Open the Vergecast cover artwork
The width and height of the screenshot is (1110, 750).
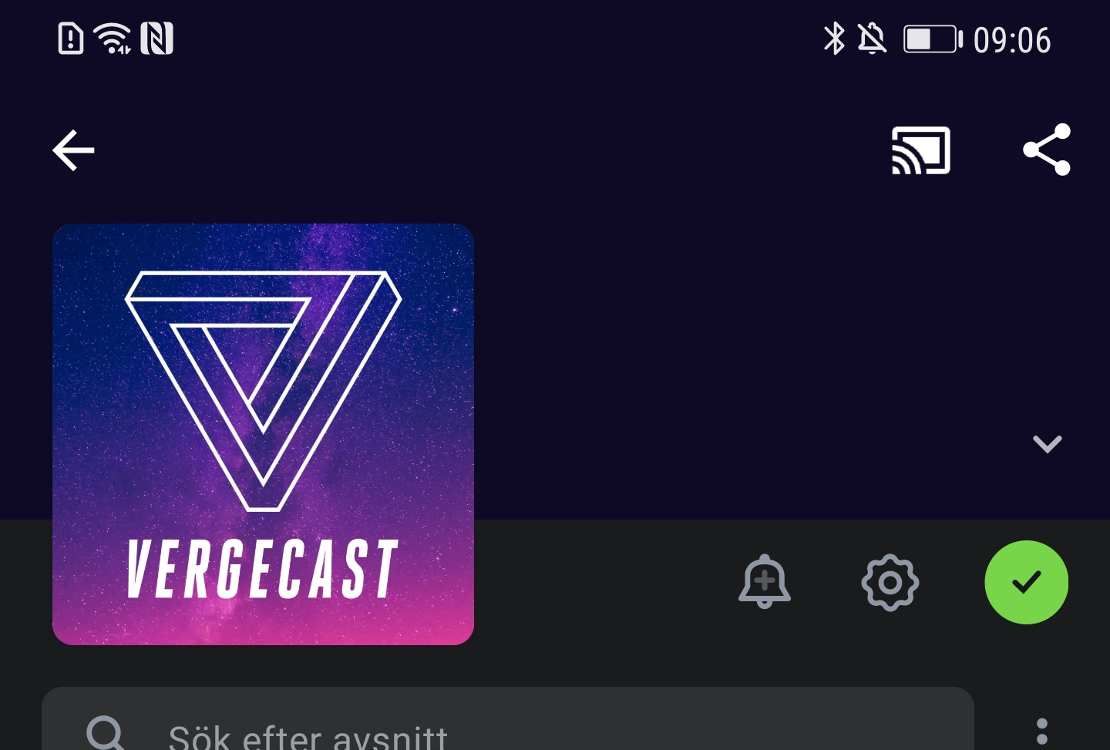tap(263, 434)
